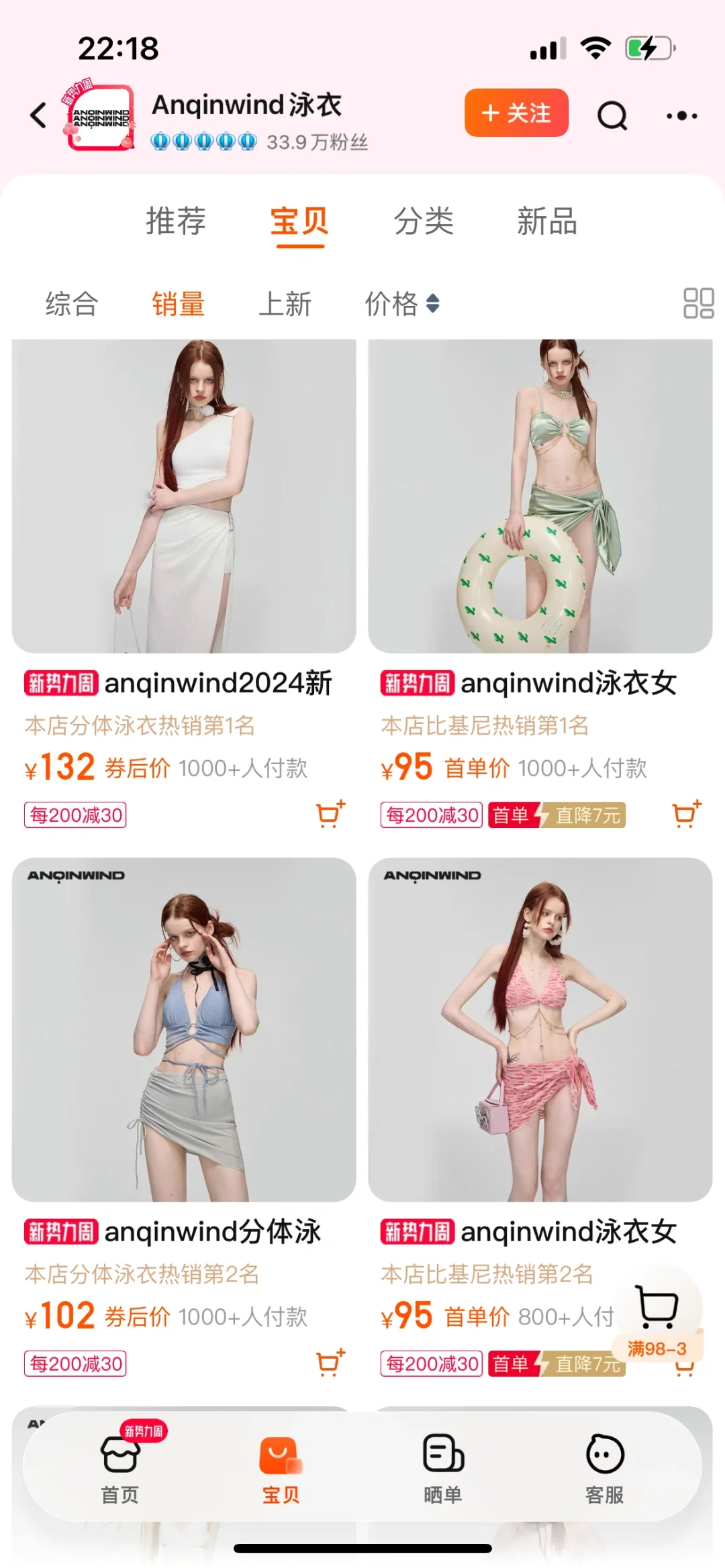Switch to the 推荐 tab
Viewport: 725px width, 1568px height.
(x=176, y=221)
